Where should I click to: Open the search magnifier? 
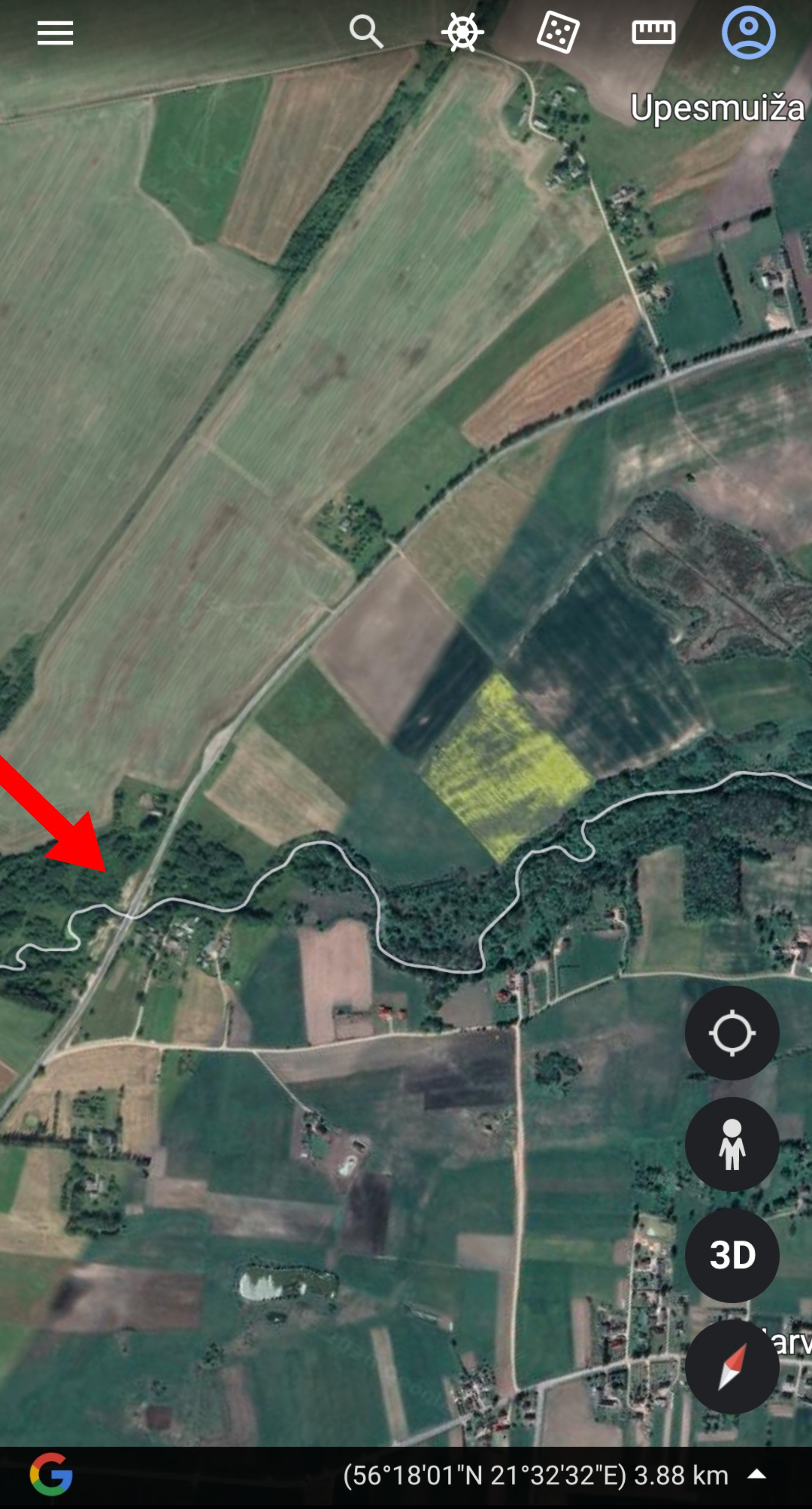[367, 32]
